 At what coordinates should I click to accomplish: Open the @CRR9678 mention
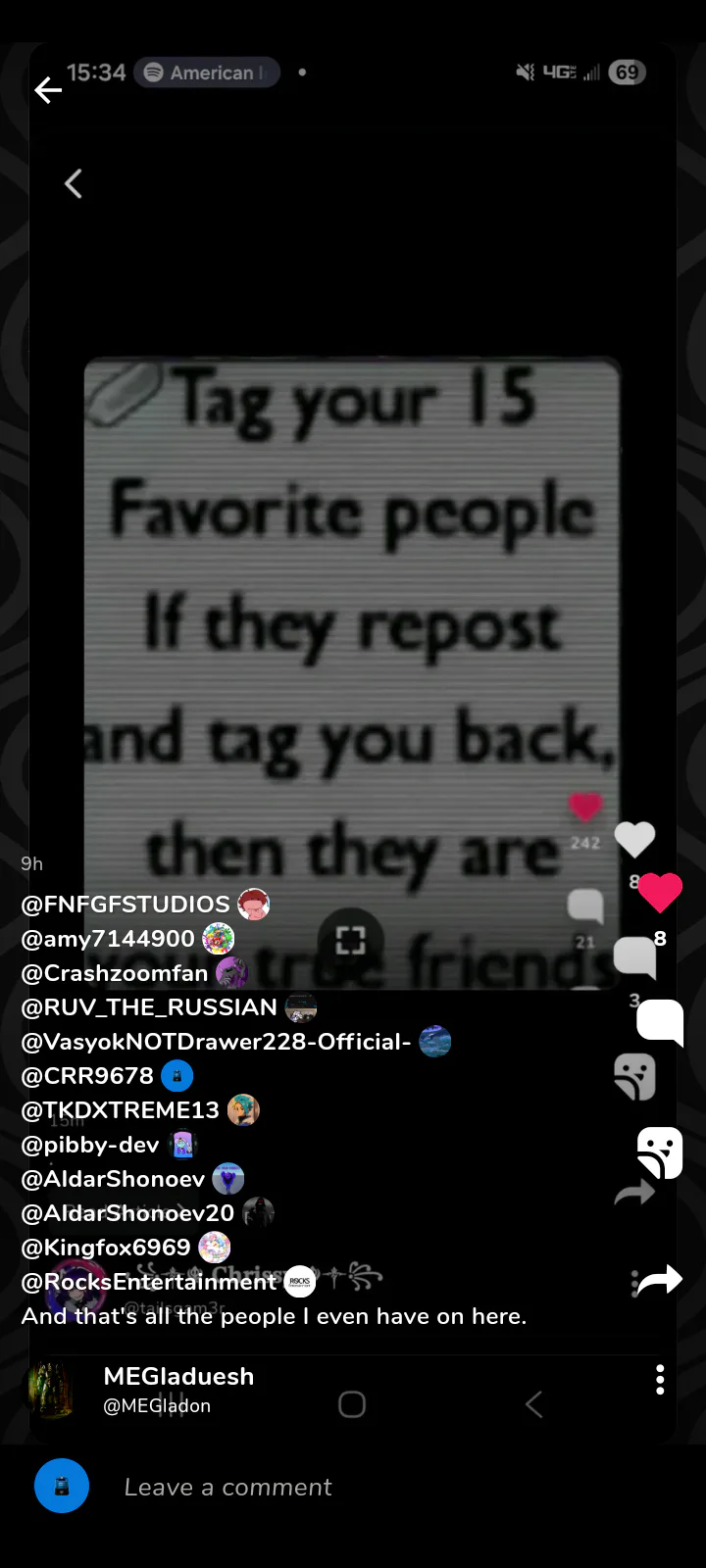[x=87, y=1076]
